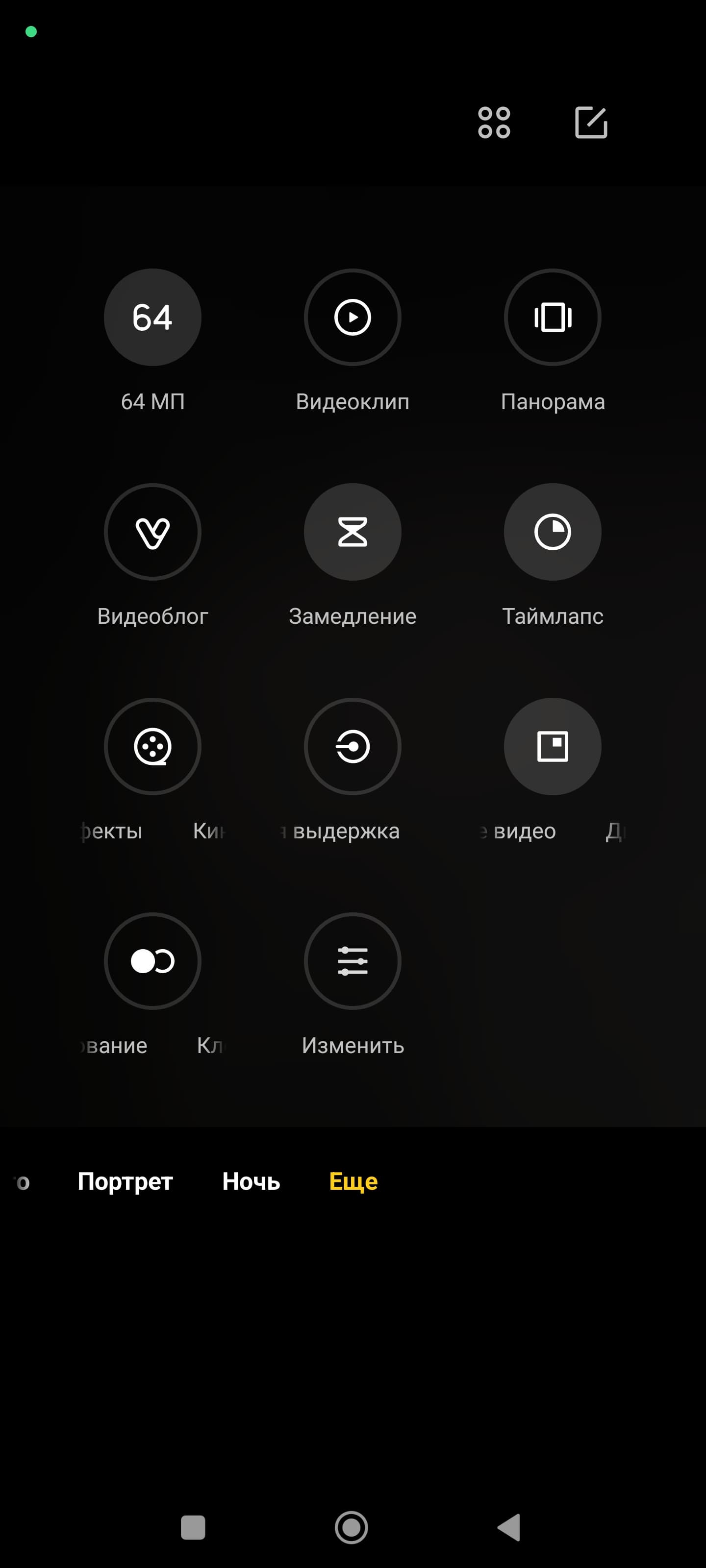
Task: Go back using system back button
Action: point(509,1527)
